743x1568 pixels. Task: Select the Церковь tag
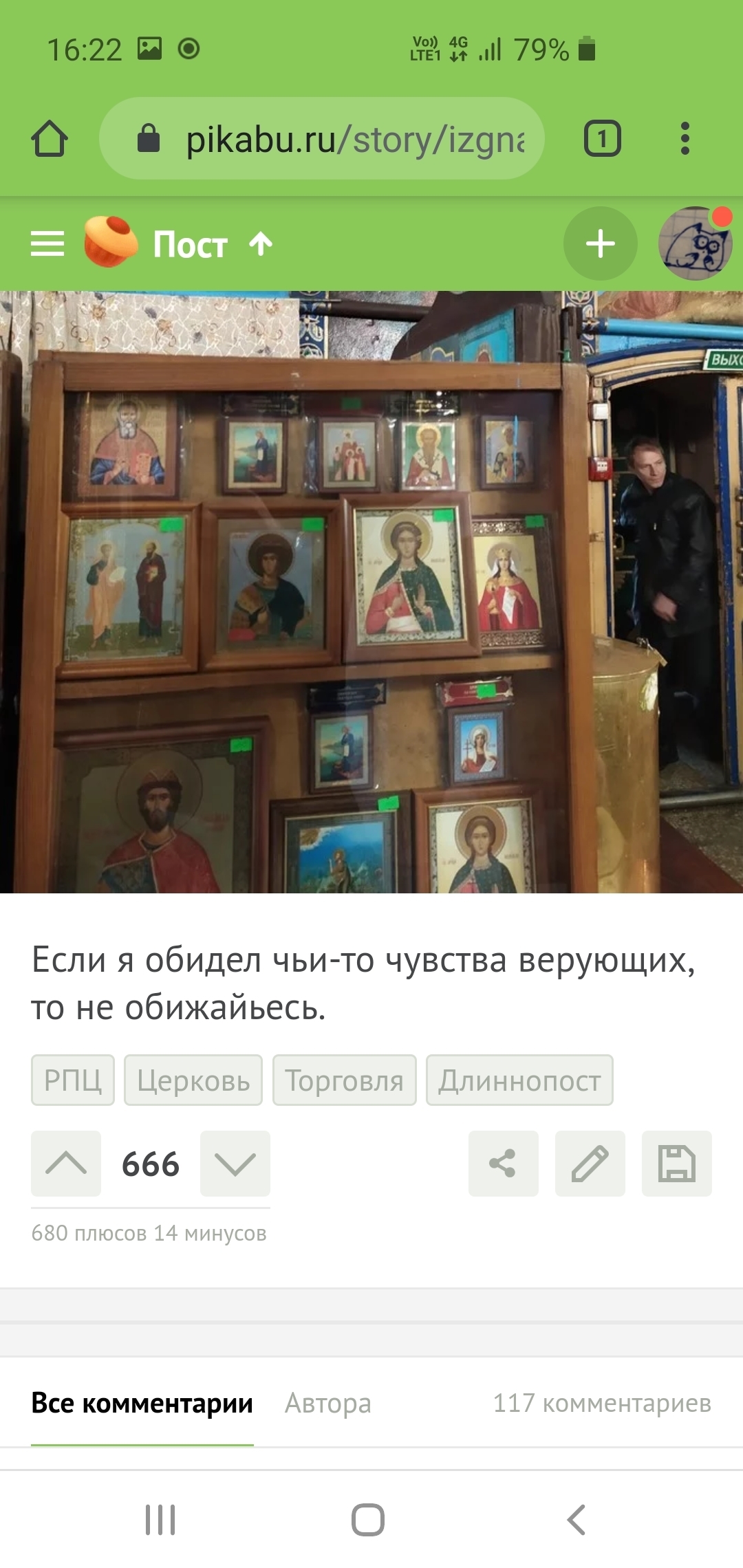tap(193, 1080)
